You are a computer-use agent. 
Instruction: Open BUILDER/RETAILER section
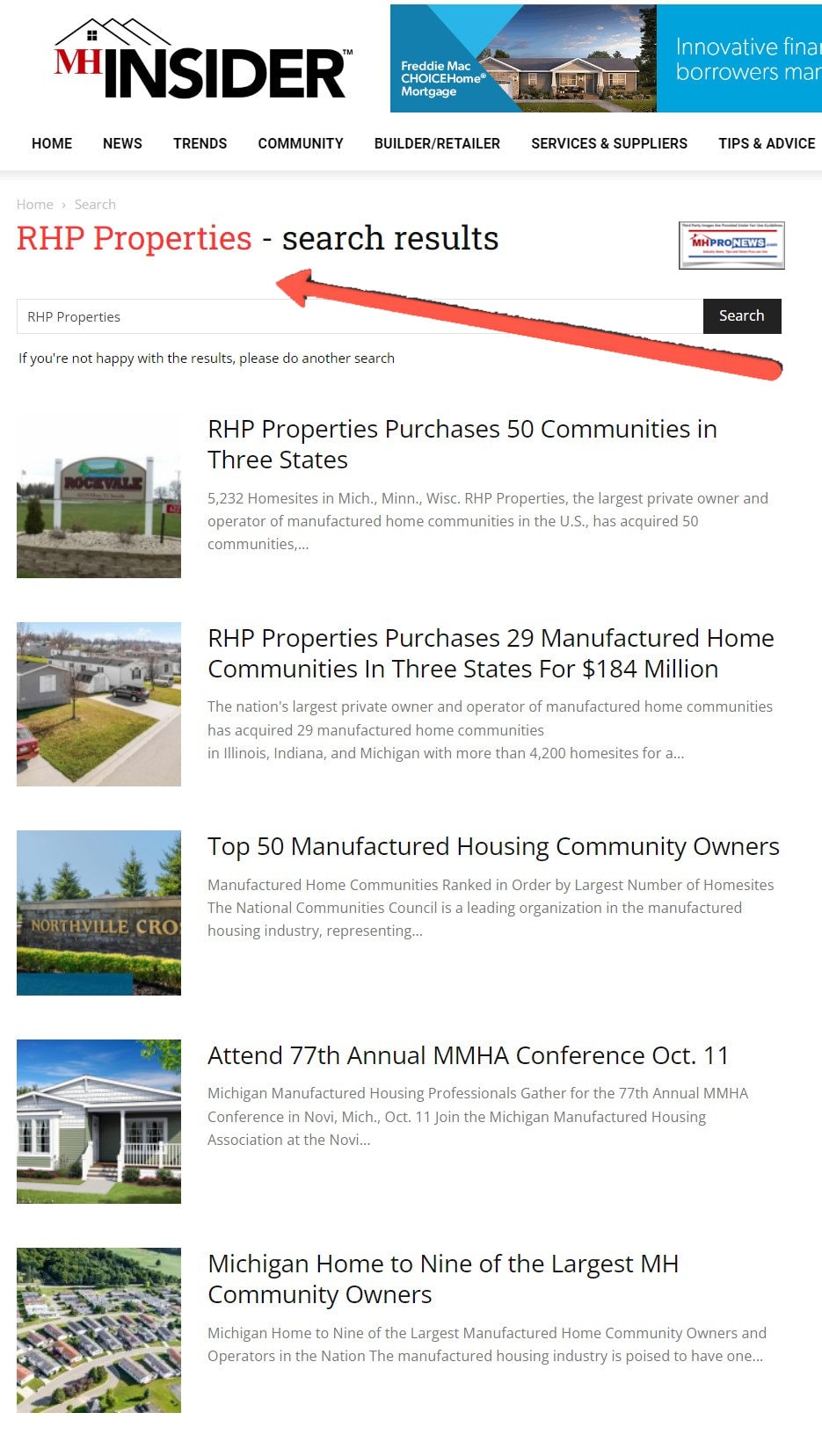437,143
